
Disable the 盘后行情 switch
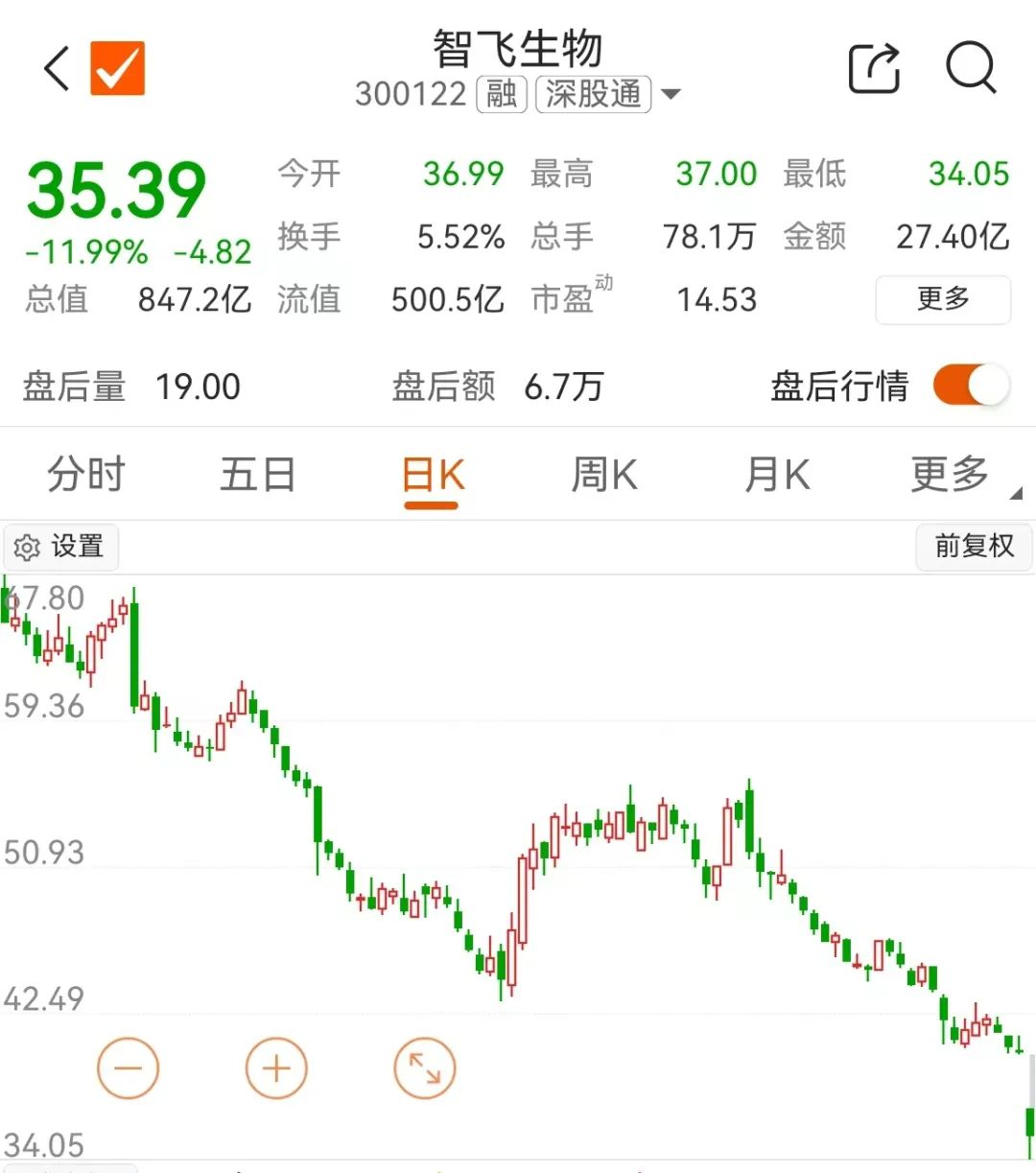tap(970, 387)
